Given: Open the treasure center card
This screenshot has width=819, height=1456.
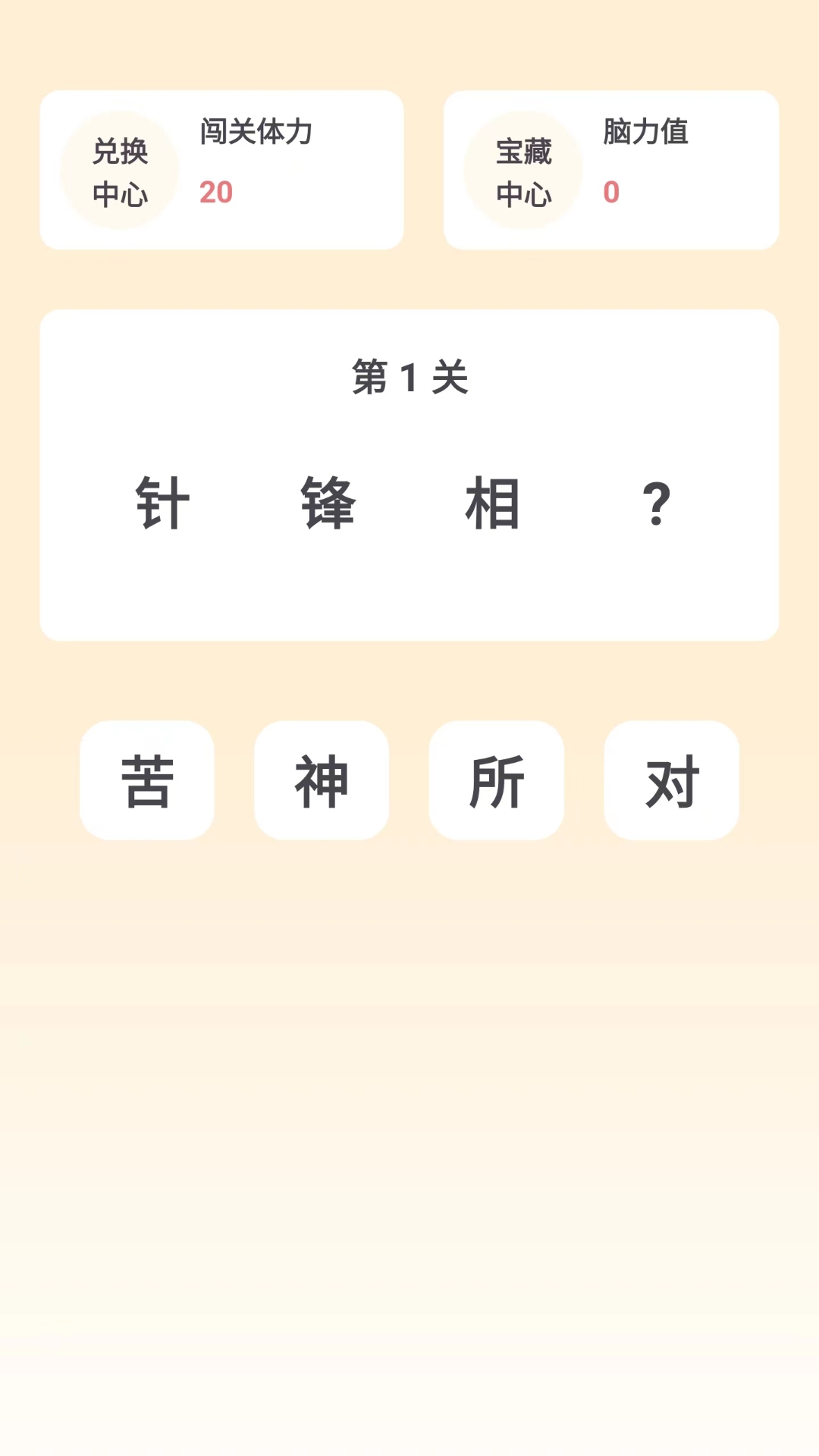Looking at the screenshot, I should (x=610, y=170).
